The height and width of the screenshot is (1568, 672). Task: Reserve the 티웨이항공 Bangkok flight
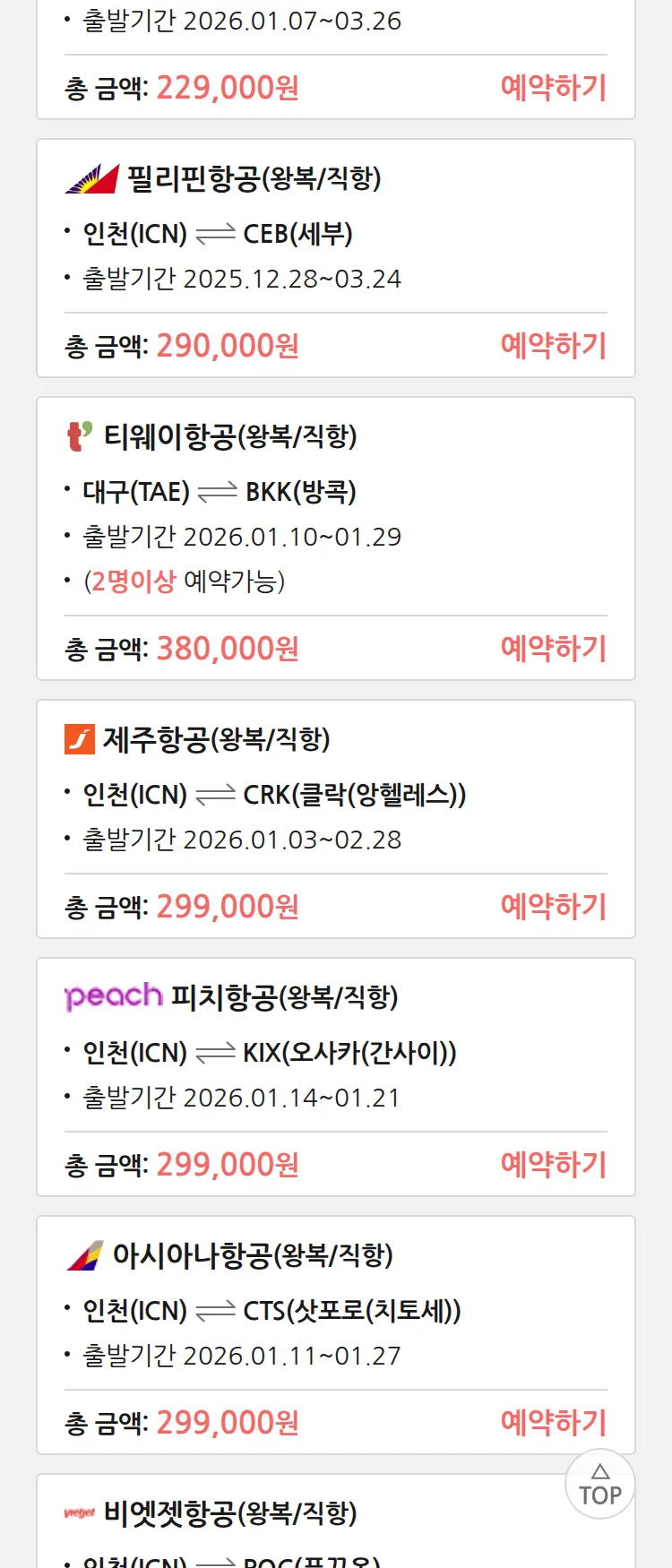[553, 649]
